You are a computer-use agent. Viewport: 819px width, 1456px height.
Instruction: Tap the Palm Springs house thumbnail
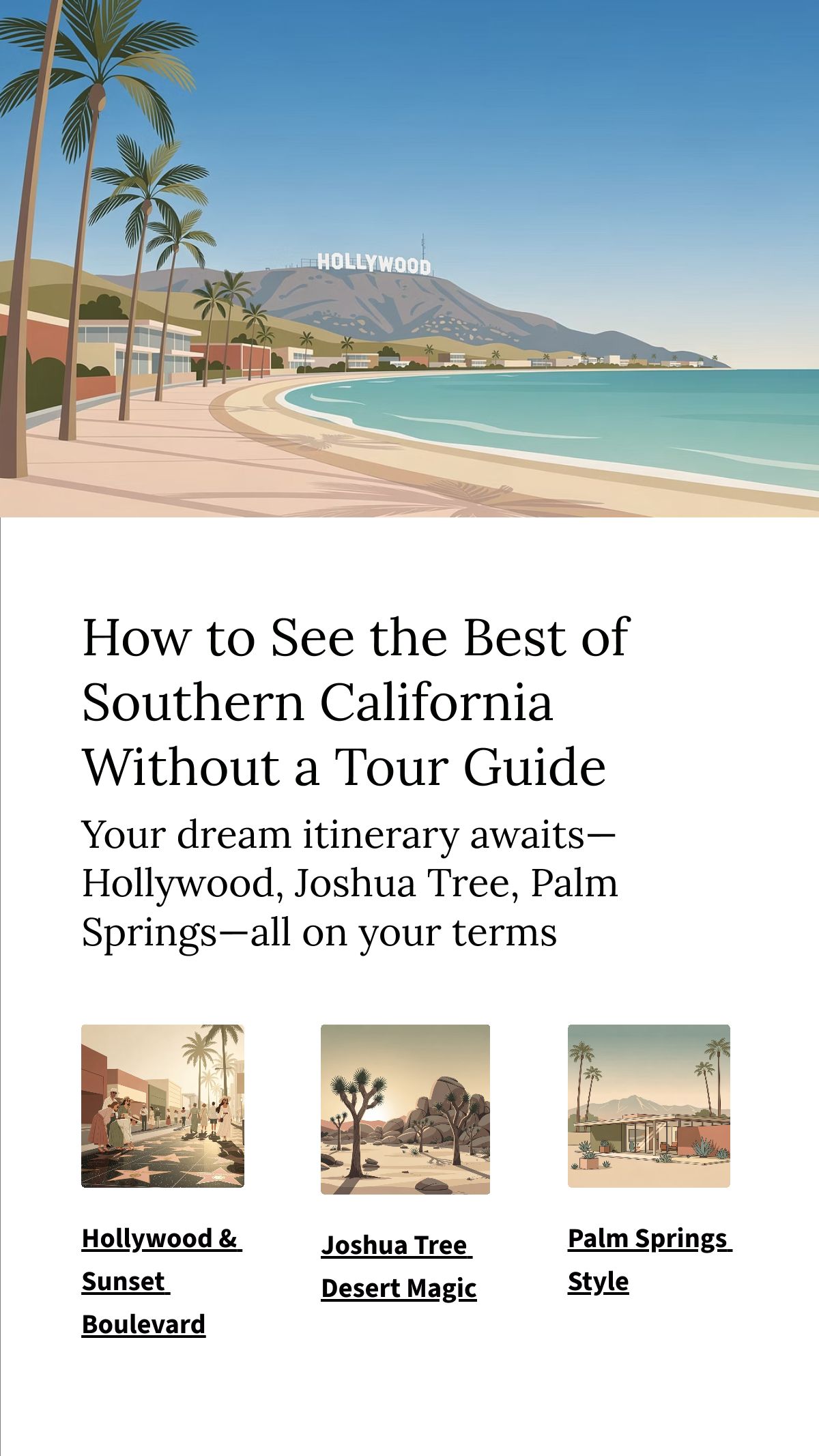point(648,1106)
